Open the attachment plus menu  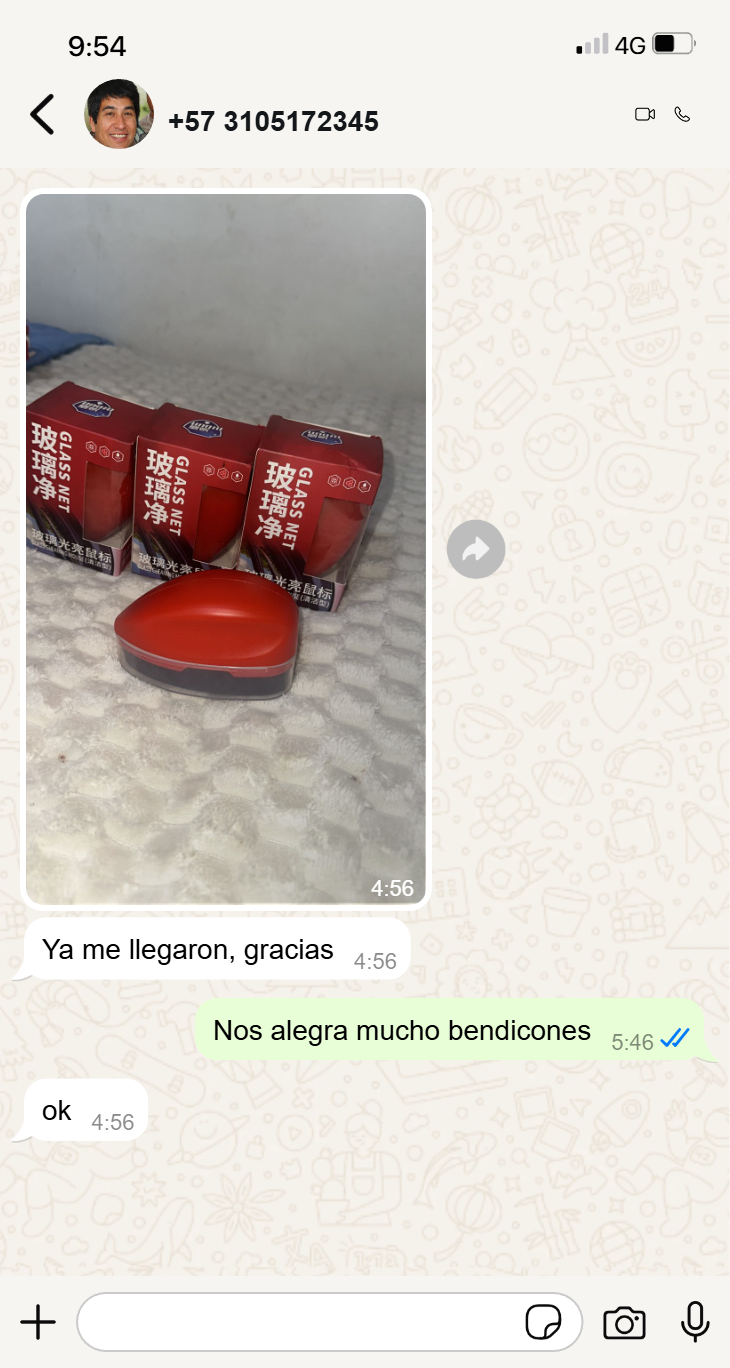click(38, 1322)
